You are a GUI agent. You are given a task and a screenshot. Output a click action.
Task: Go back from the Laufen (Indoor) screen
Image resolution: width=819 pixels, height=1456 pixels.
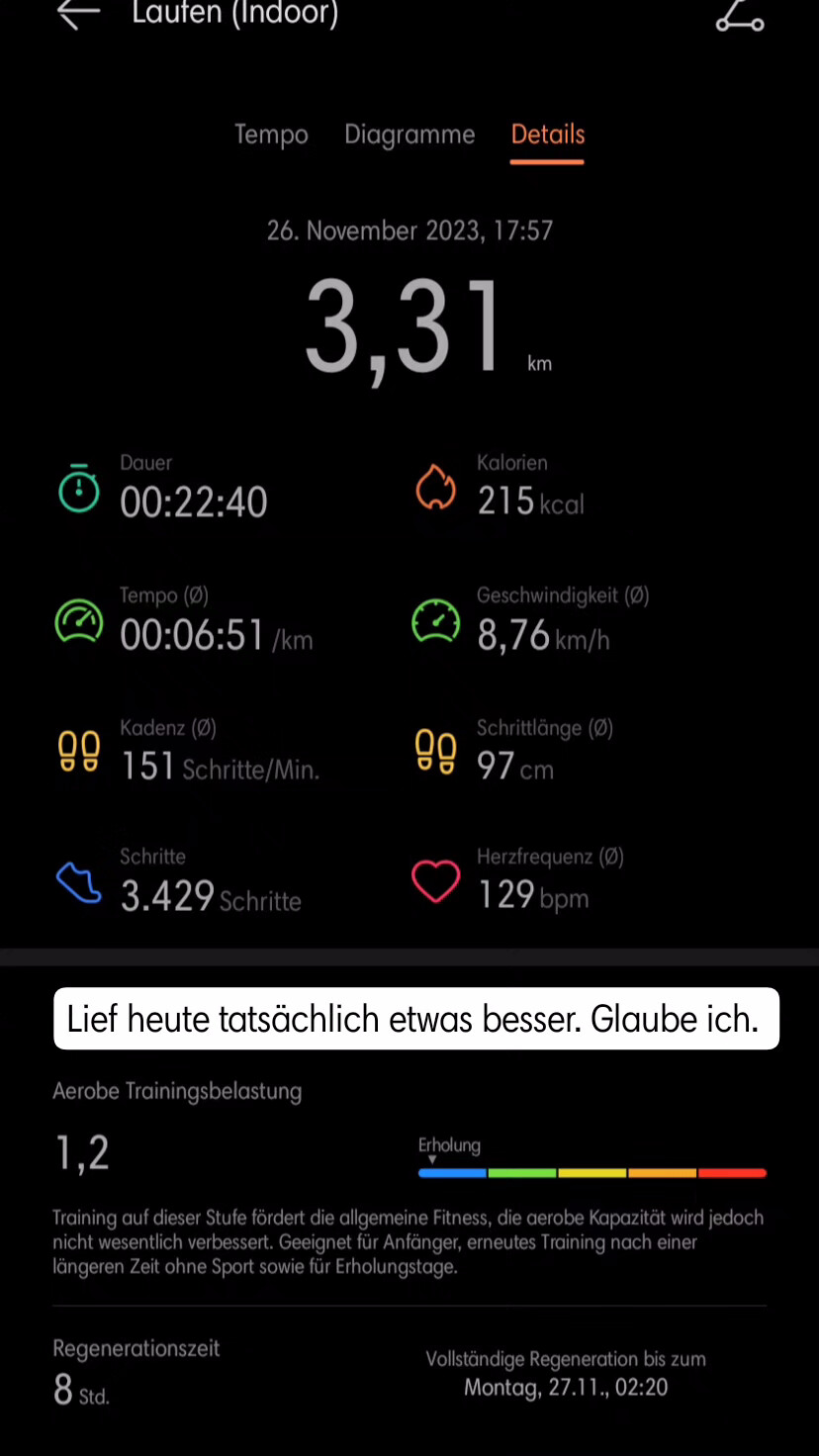[79, 13]
